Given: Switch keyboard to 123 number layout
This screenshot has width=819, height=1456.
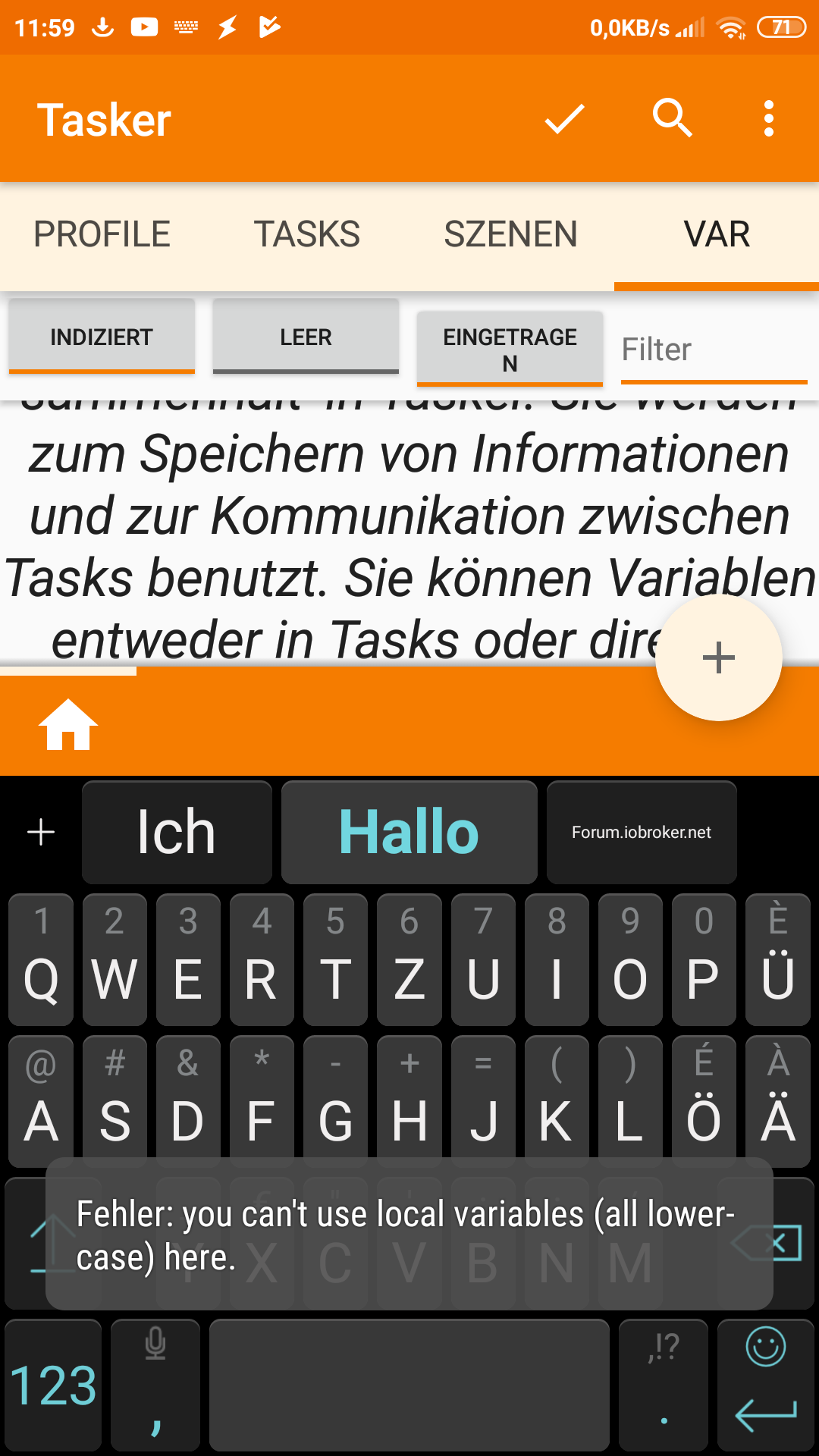Looking at the screenshot, I should click(53, 1385).
